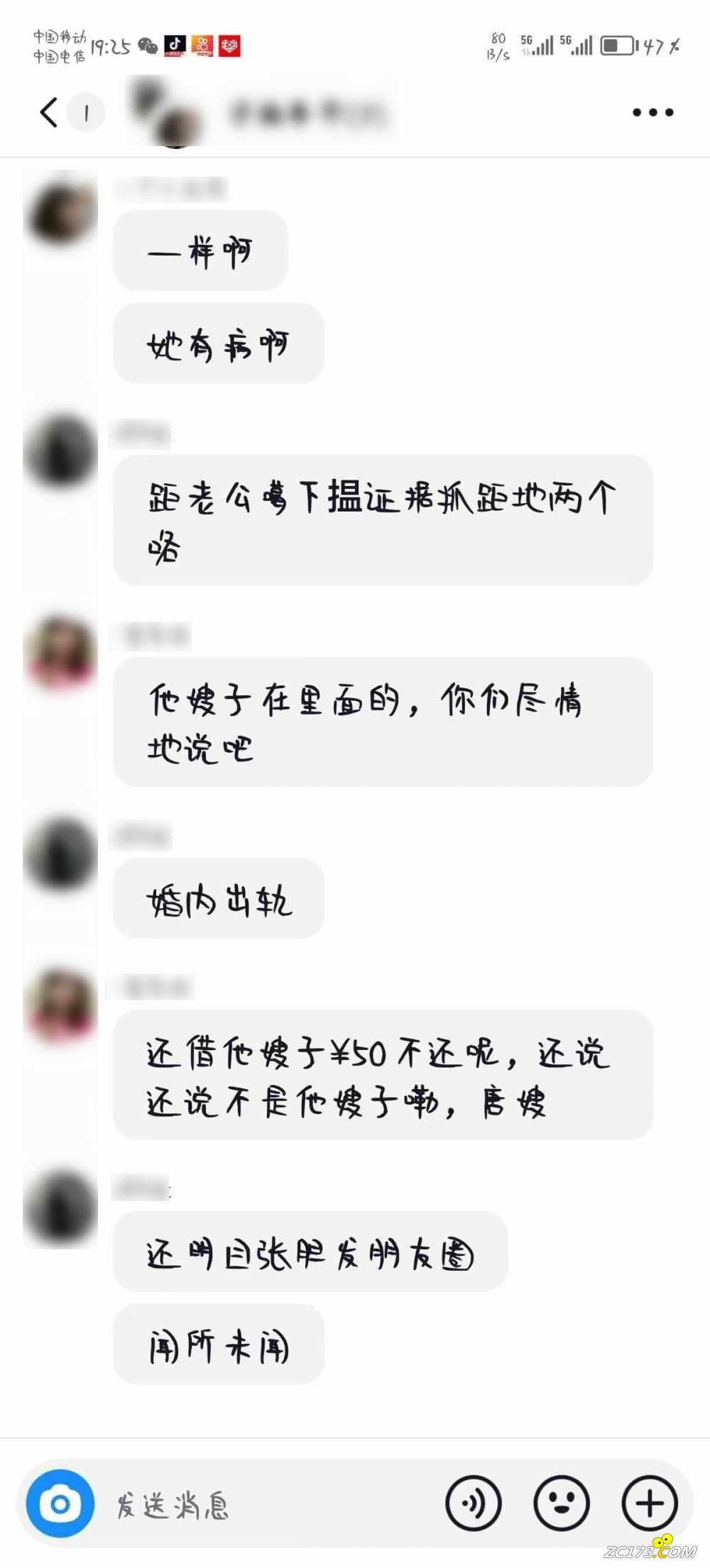
Task: Open the emoji sticker picker
Action: point(561,1503)
